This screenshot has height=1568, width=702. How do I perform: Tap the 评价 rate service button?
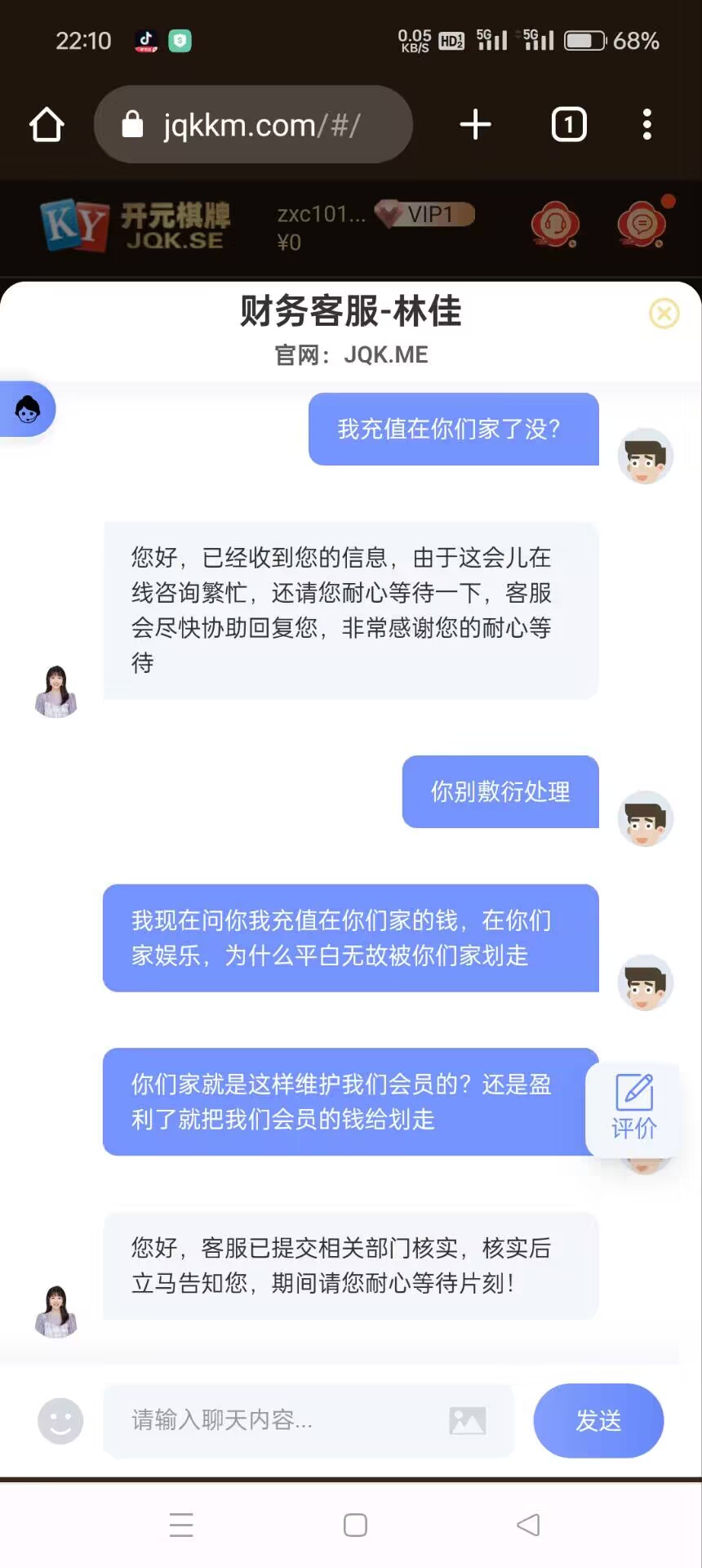(x=633, y=1108)
